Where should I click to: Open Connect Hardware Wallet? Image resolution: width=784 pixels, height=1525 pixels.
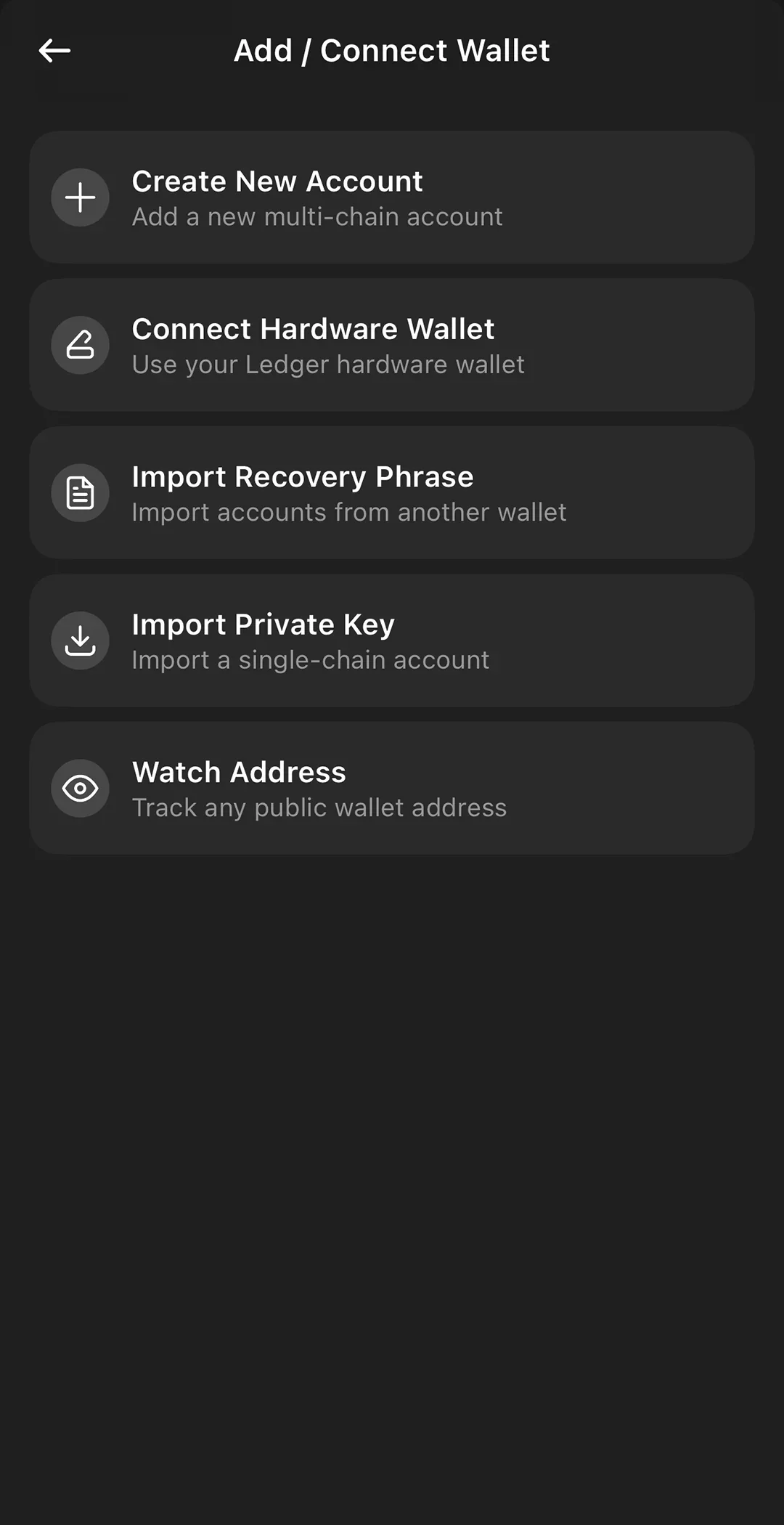pyautogui.click(x=392, y=346)
